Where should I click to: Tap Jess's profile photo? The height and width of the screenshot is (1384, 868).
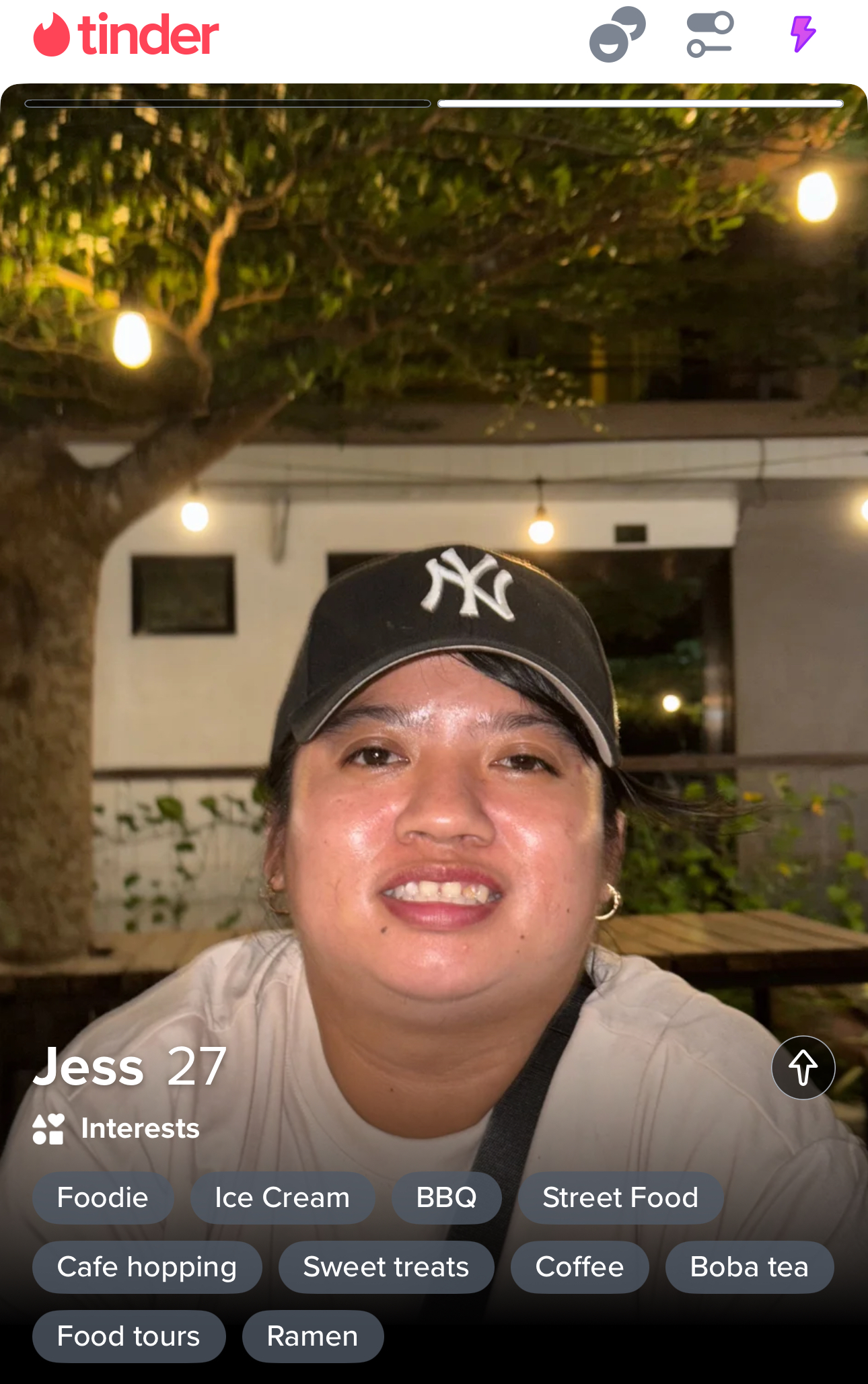434,606
